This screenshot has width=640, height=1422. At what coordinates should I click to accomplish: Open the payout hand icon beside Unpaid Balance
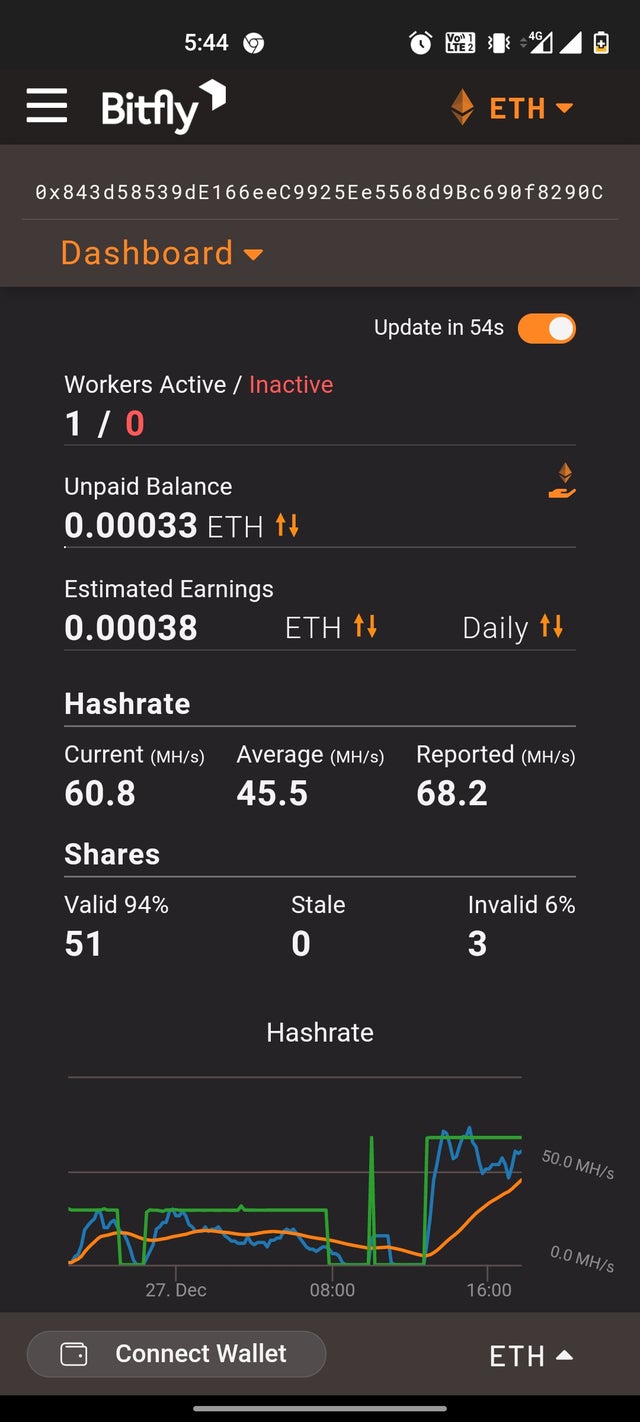pyautogui.click(x=563, y=480)
